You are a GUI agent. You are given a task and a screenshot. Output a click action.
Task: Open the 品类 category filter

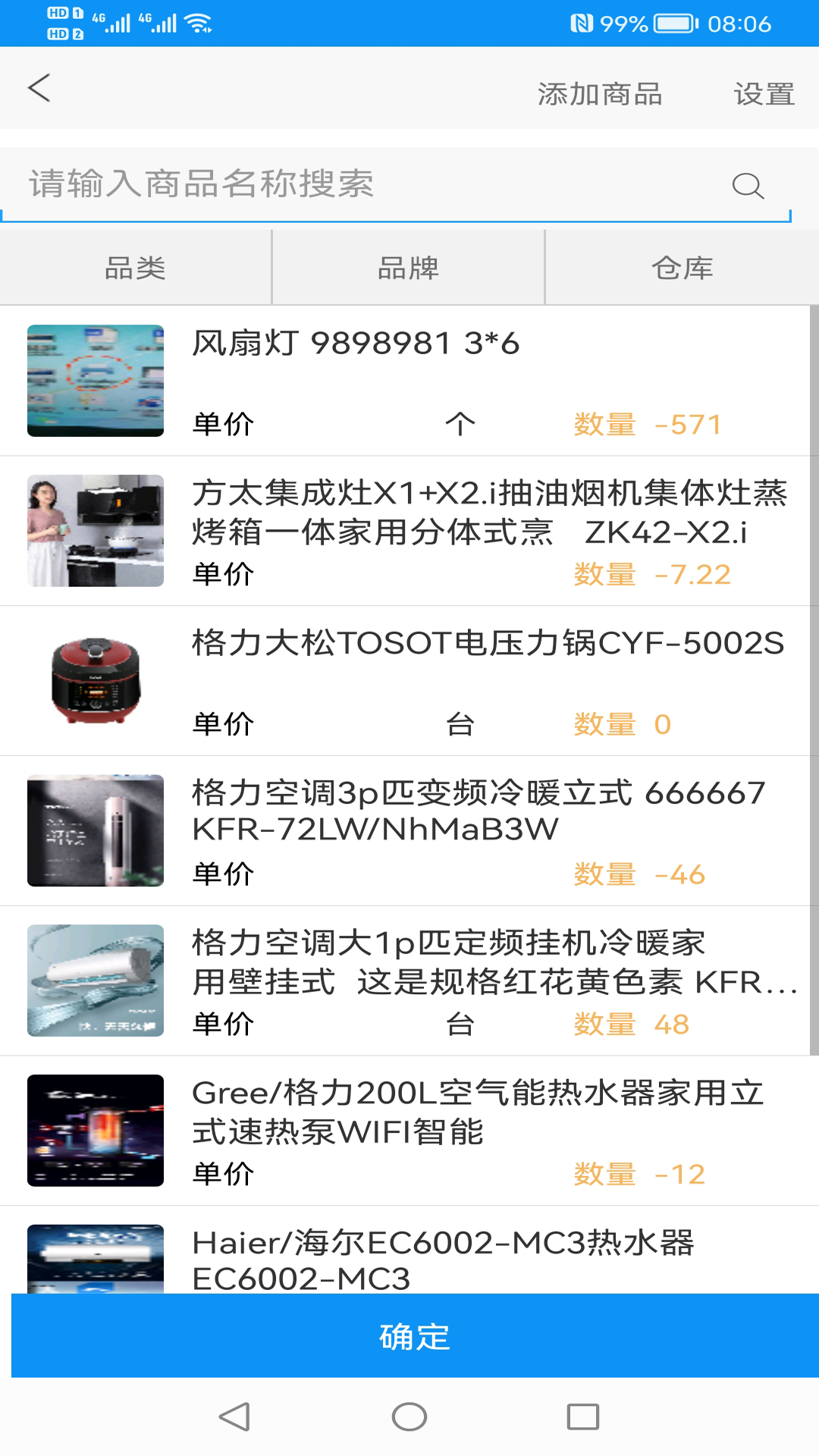click(x=136, y=265)
